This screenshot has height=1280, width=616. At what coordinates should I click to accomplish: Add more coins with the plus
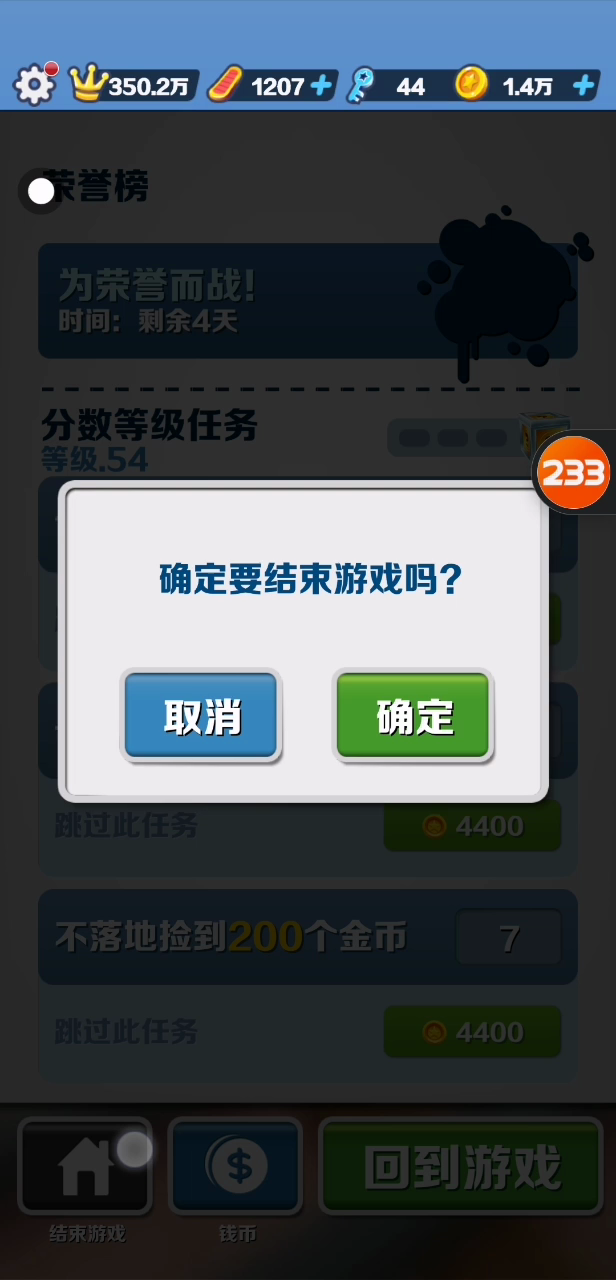coord(584,86)
